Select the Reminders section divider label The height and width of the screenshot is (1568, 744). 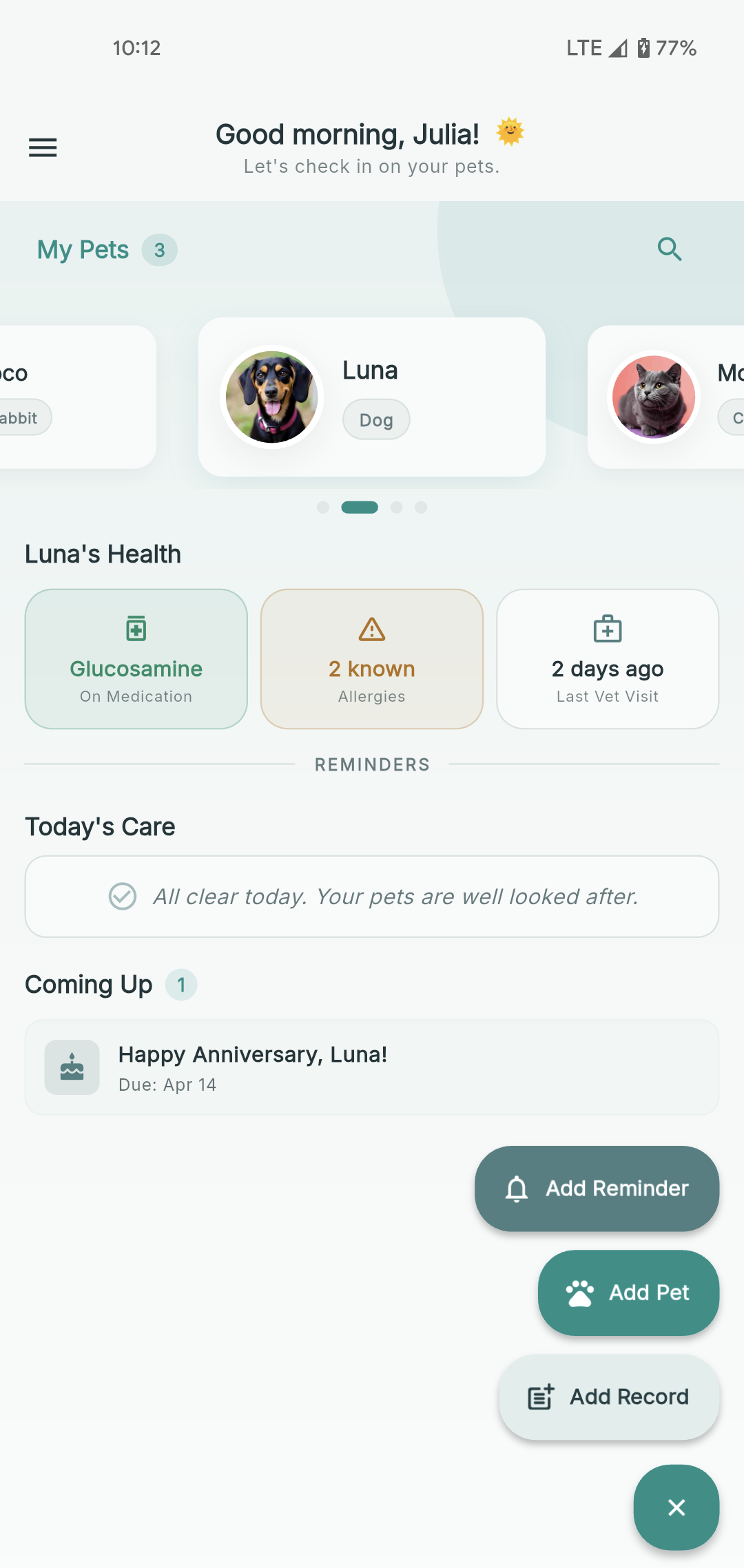point(371,764)
